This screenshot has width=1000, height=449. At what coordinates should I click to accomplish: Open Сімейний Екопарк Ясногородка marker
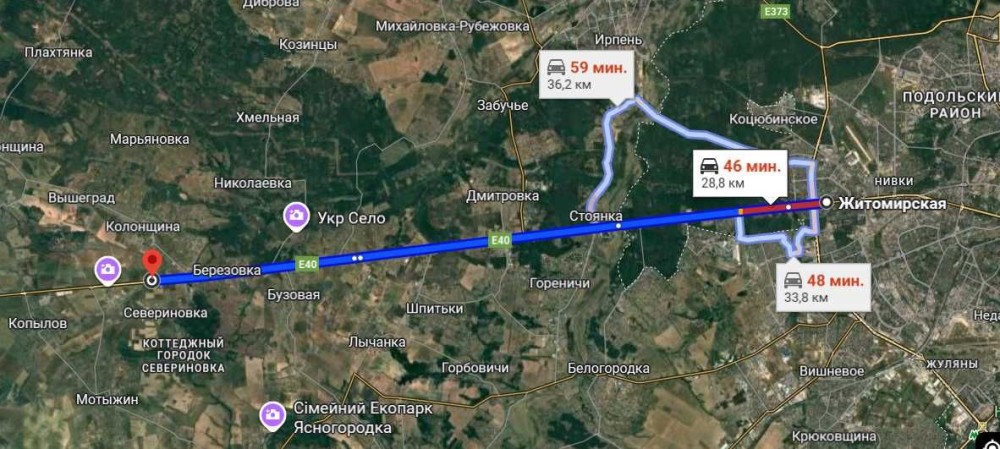click(x=273, y=416)
